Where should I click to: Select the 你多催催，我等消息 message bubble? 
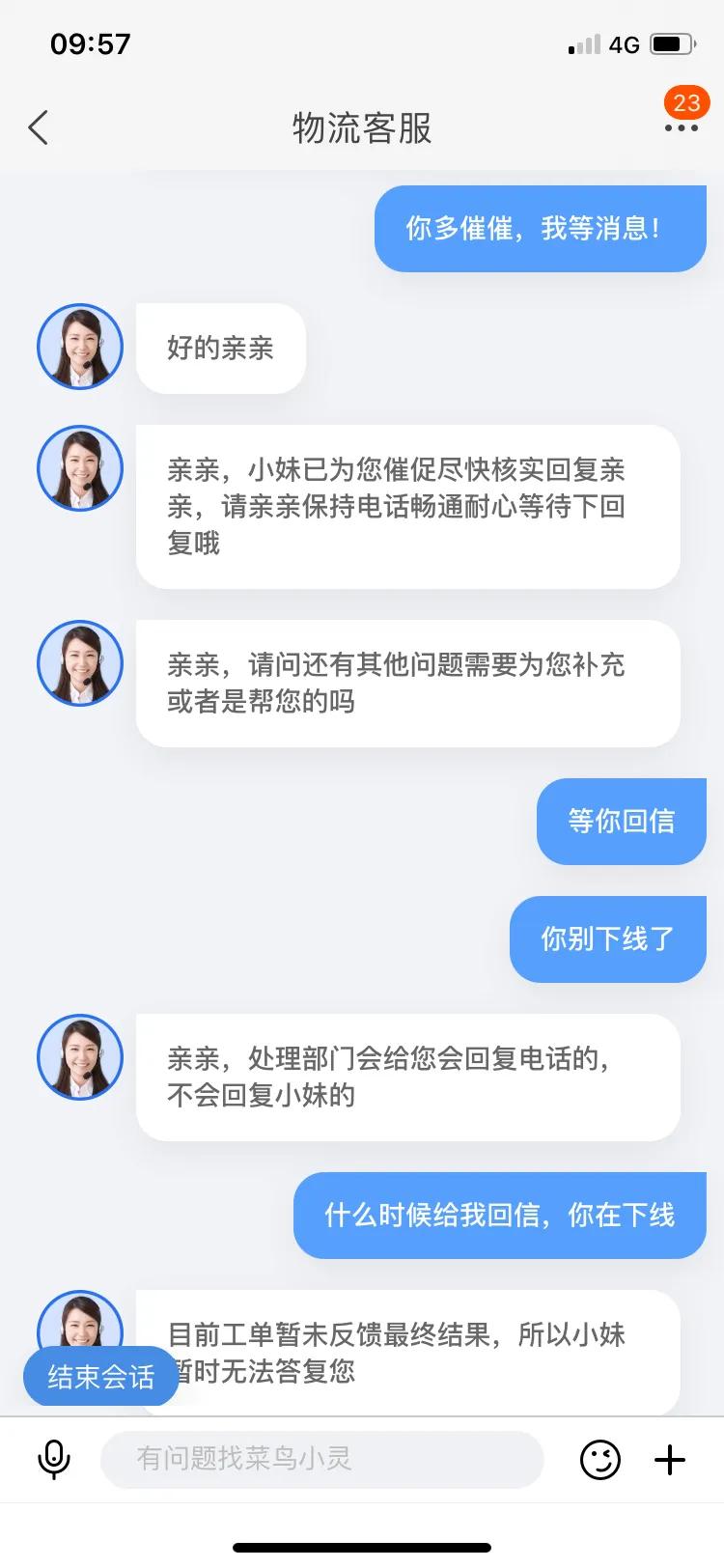click(x=540, y=228)
